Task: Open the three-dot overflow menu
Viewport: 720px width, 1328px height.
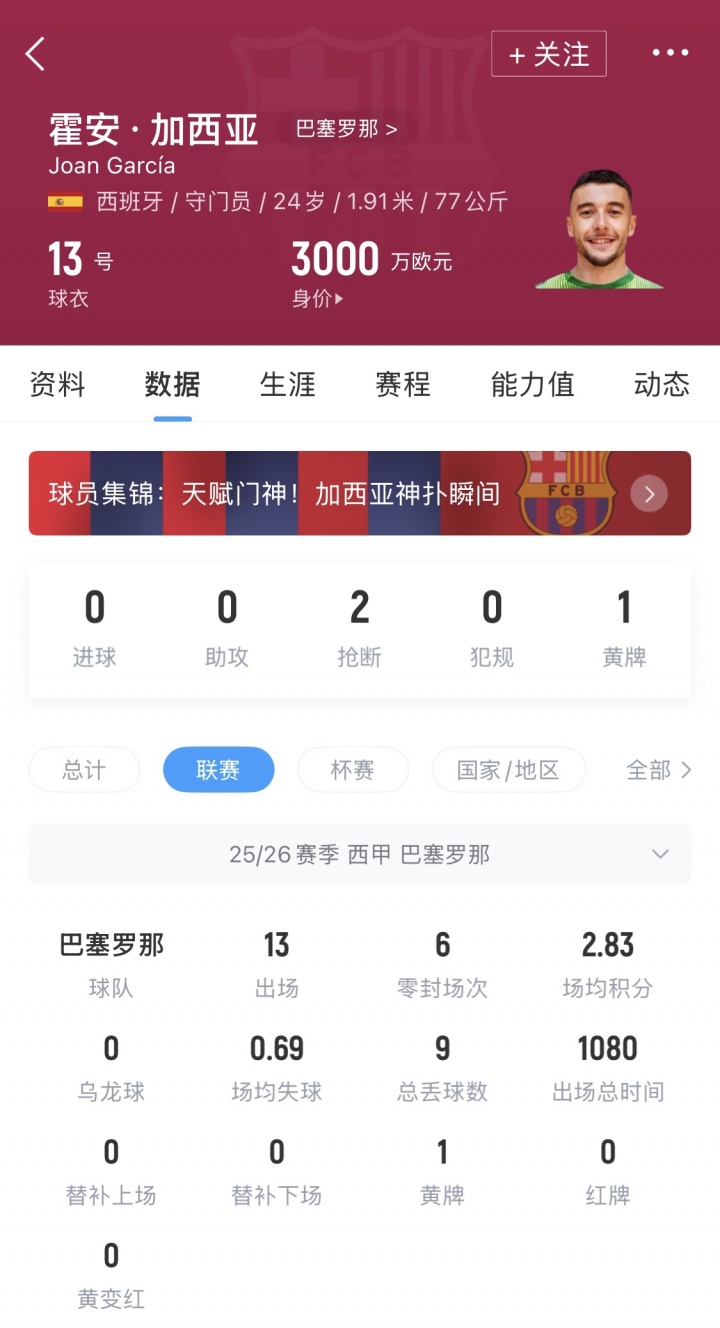Action: [x=670, y=54]
